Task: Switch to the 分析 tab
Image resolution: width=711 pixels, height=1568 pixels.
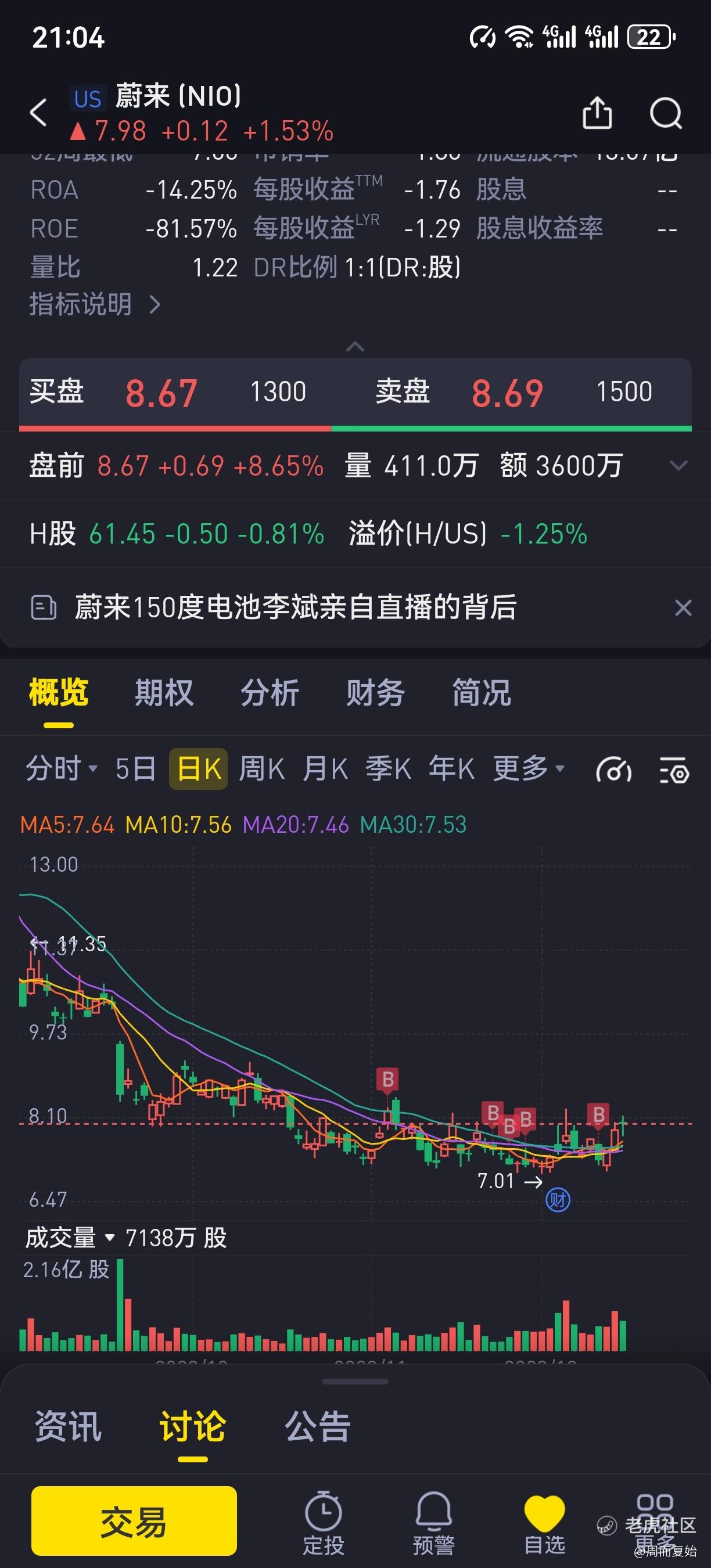Action: coord(270,693)
